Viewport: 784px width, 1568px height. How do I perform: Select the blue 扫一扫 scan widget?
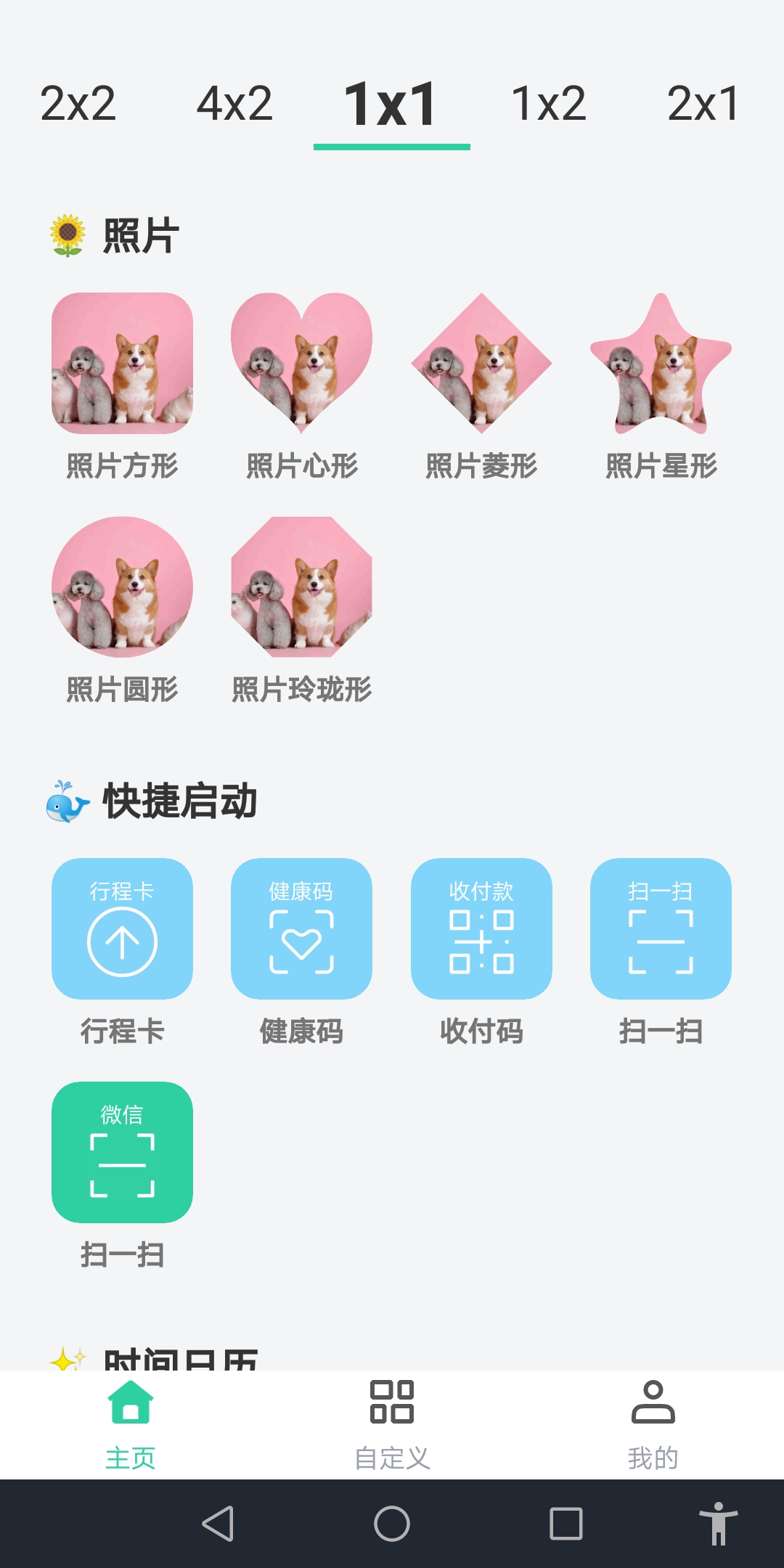[661, 931]
